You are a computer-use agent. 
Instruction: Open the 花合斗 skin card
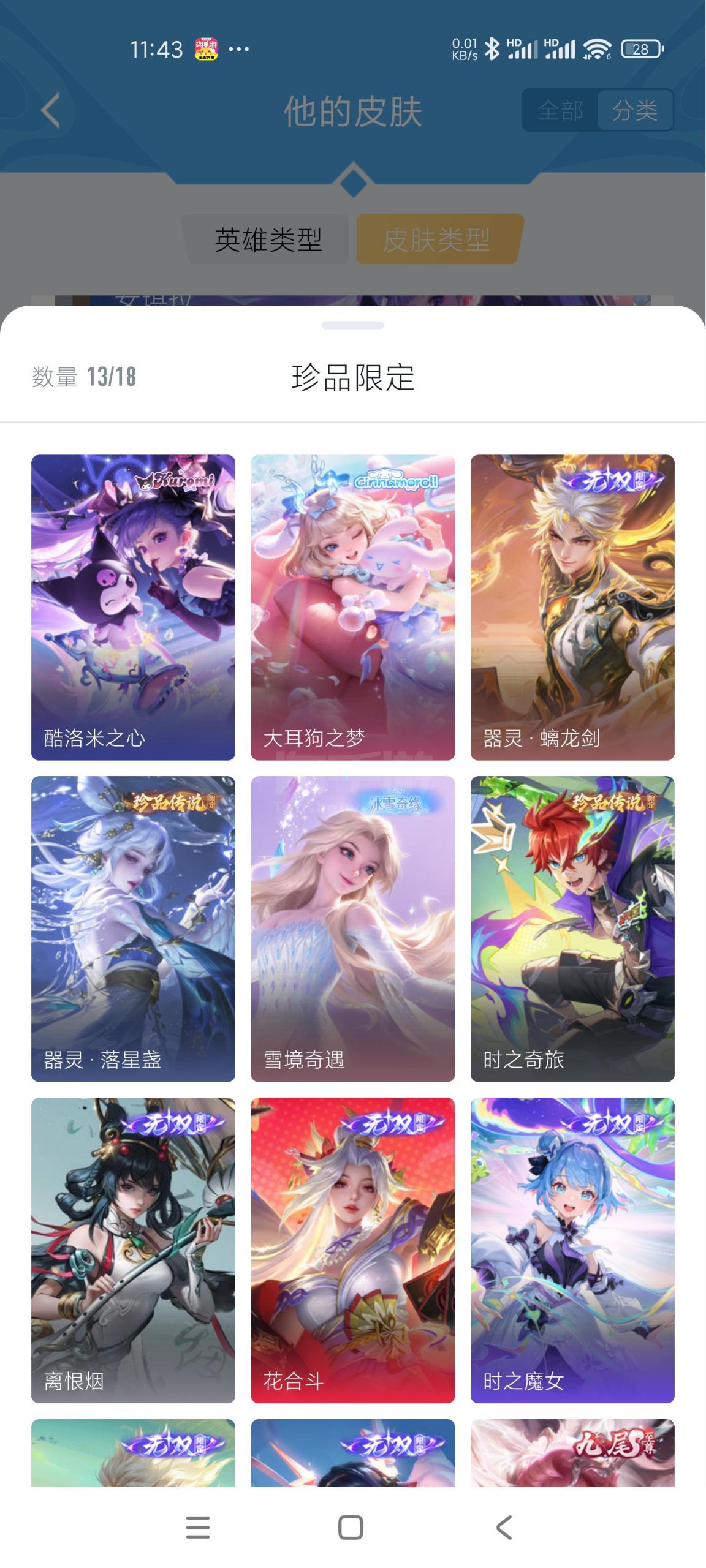(352, 1250)
